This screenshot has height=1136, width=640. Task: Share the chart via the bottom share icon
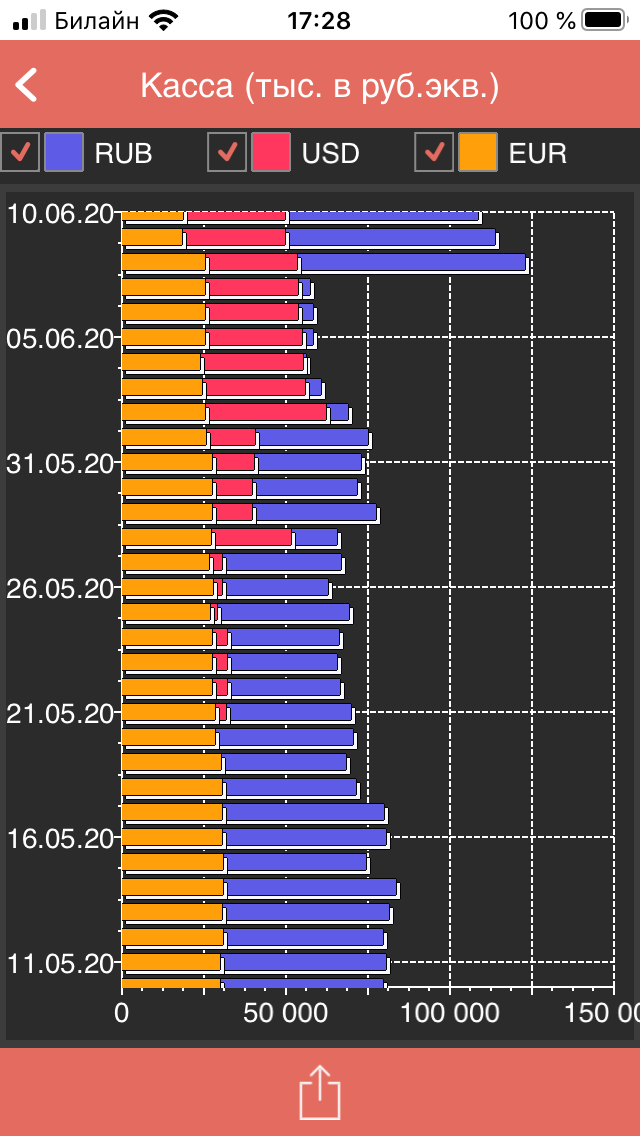320,1092
